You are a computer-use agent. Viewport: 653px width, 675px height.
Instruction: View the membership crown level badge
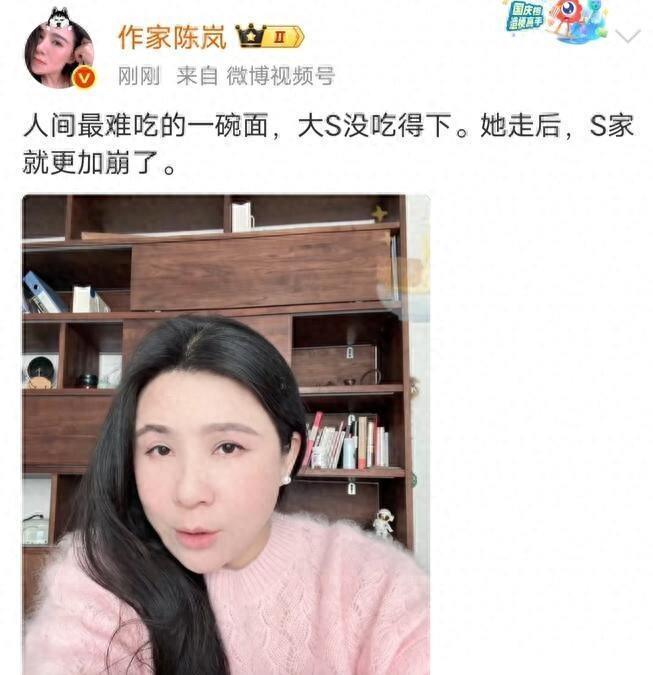268,37
